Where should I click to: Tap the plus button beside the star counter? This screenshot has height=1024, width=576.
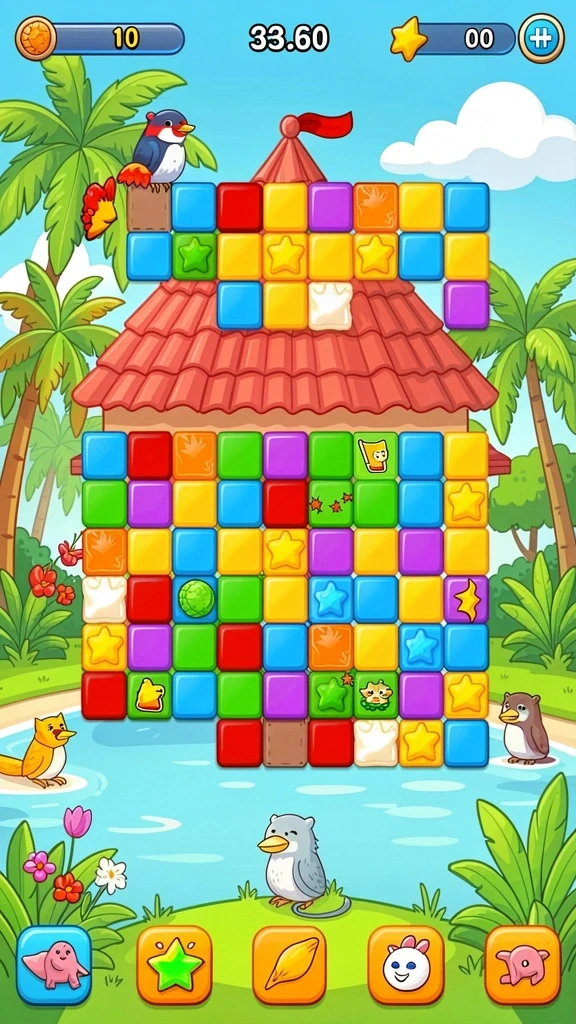point(541,38)
